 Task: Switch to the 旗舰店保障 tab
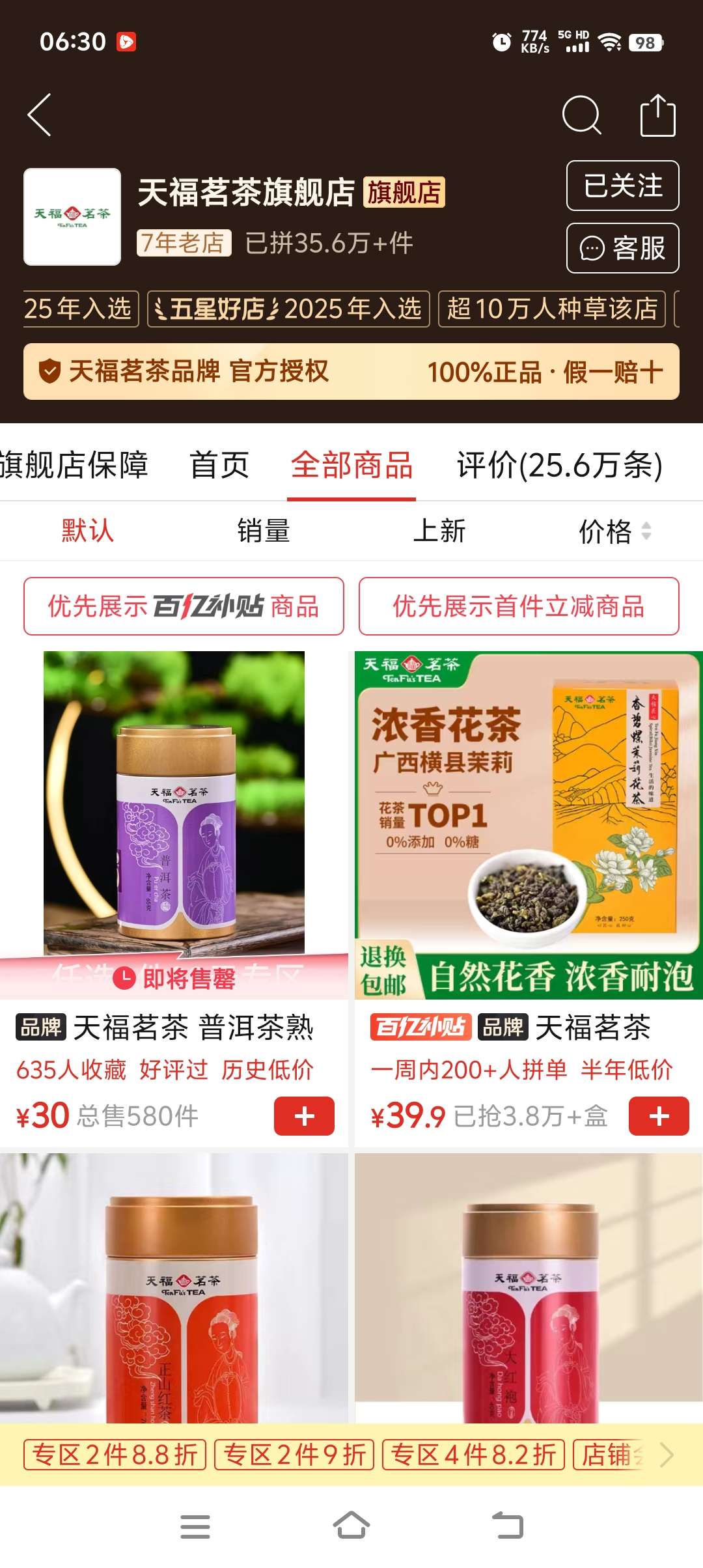coord(74,465)
